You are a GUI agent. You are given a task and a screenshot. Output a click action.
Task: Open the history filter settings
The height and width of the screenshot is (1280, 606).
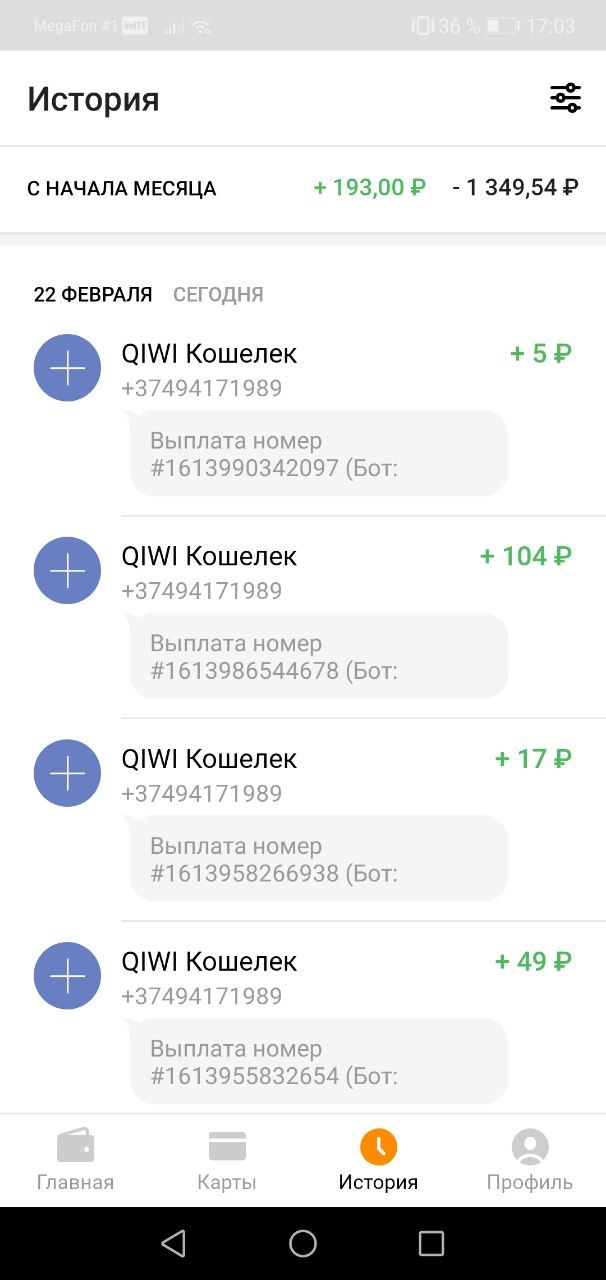coord(565,98)
